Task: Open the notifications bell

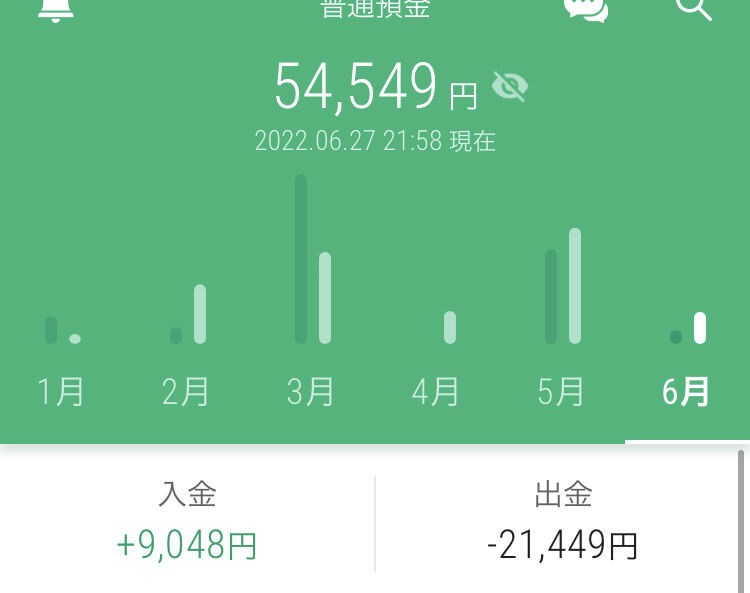Action: 55,10
